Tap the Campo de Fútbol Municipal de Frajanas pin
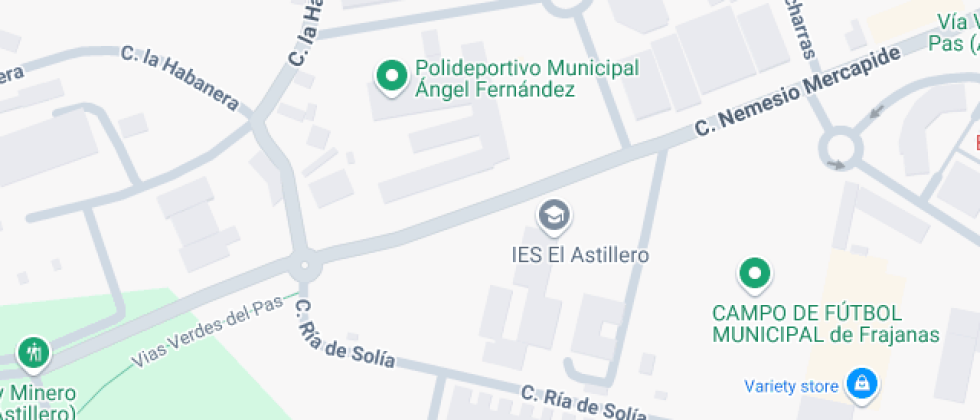Image resolution: width=980 pixels, height=420 pixels. coord(754,273)
